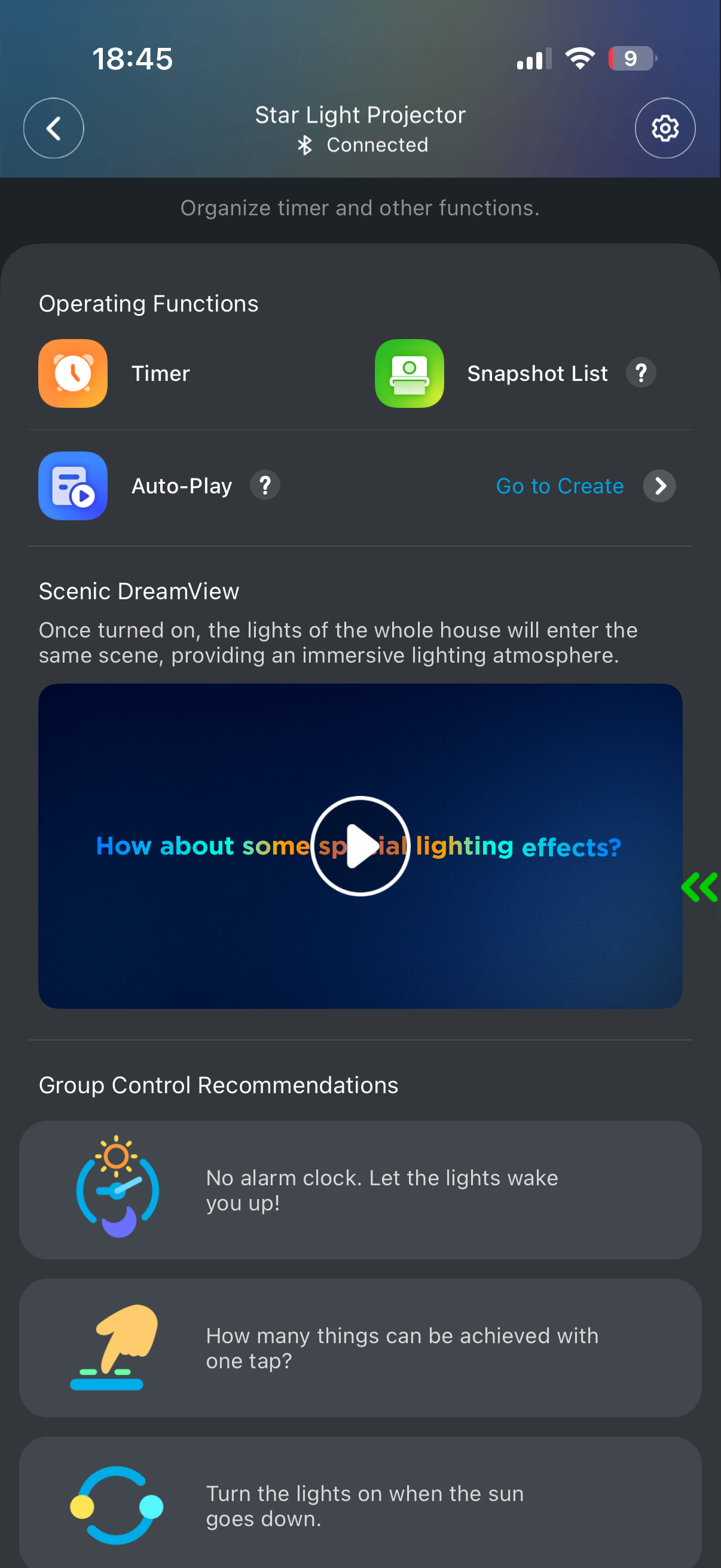The width and height of the screenshot is (721, 1568).
Task: Open the sun goes down lights recommendation
Action: [360, 1505]
